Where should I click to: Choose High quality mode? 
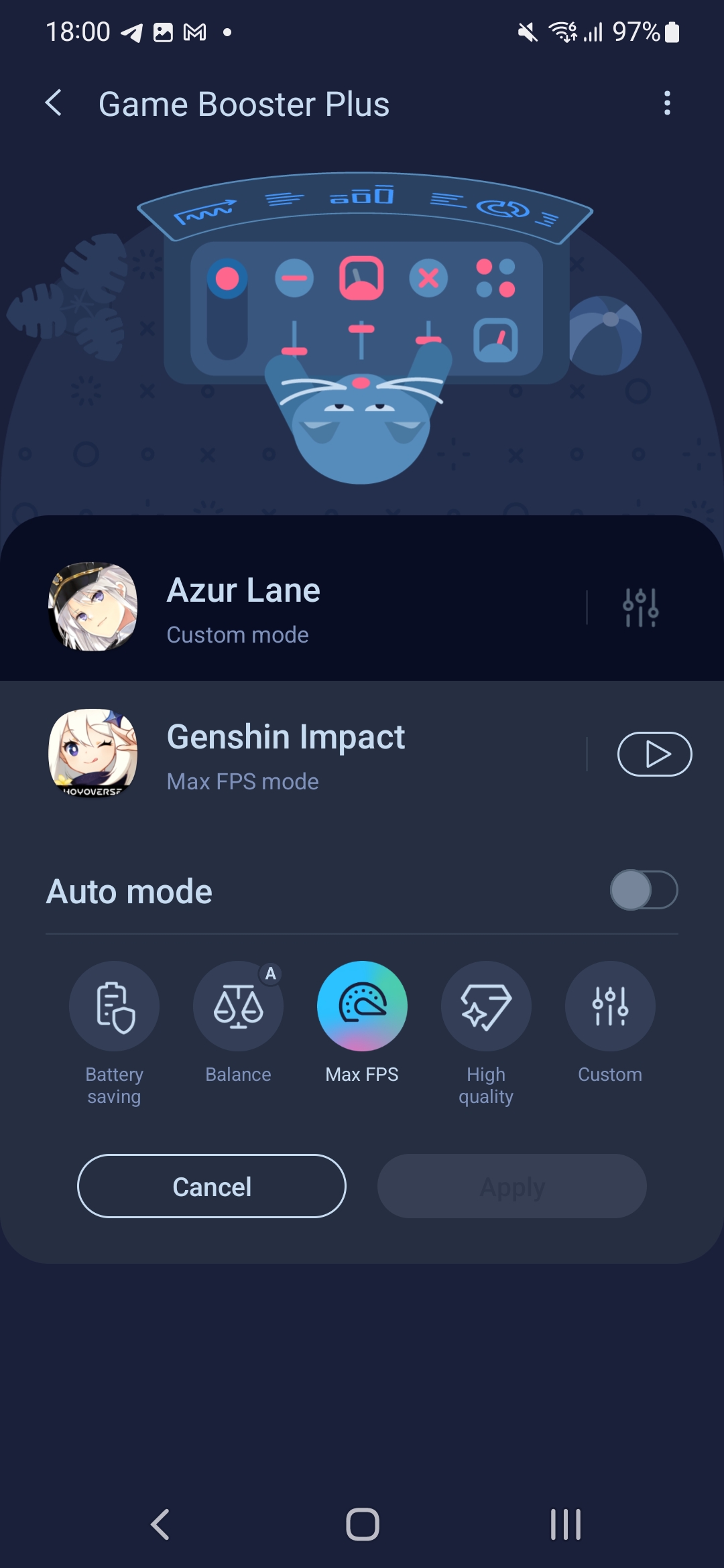[x=486, y=1033]
